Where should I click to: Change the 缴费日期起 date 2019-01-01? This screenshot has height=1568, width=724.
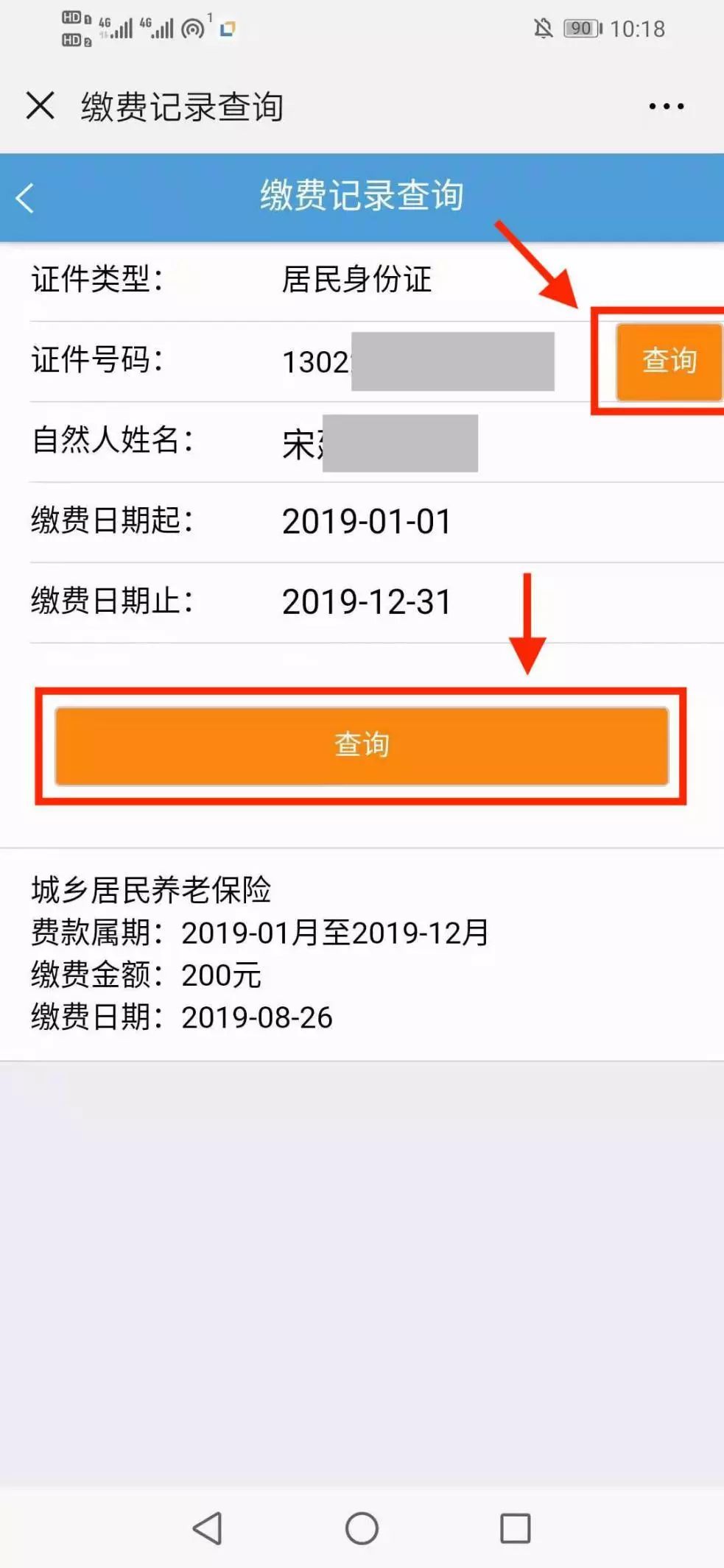point(366,522)
